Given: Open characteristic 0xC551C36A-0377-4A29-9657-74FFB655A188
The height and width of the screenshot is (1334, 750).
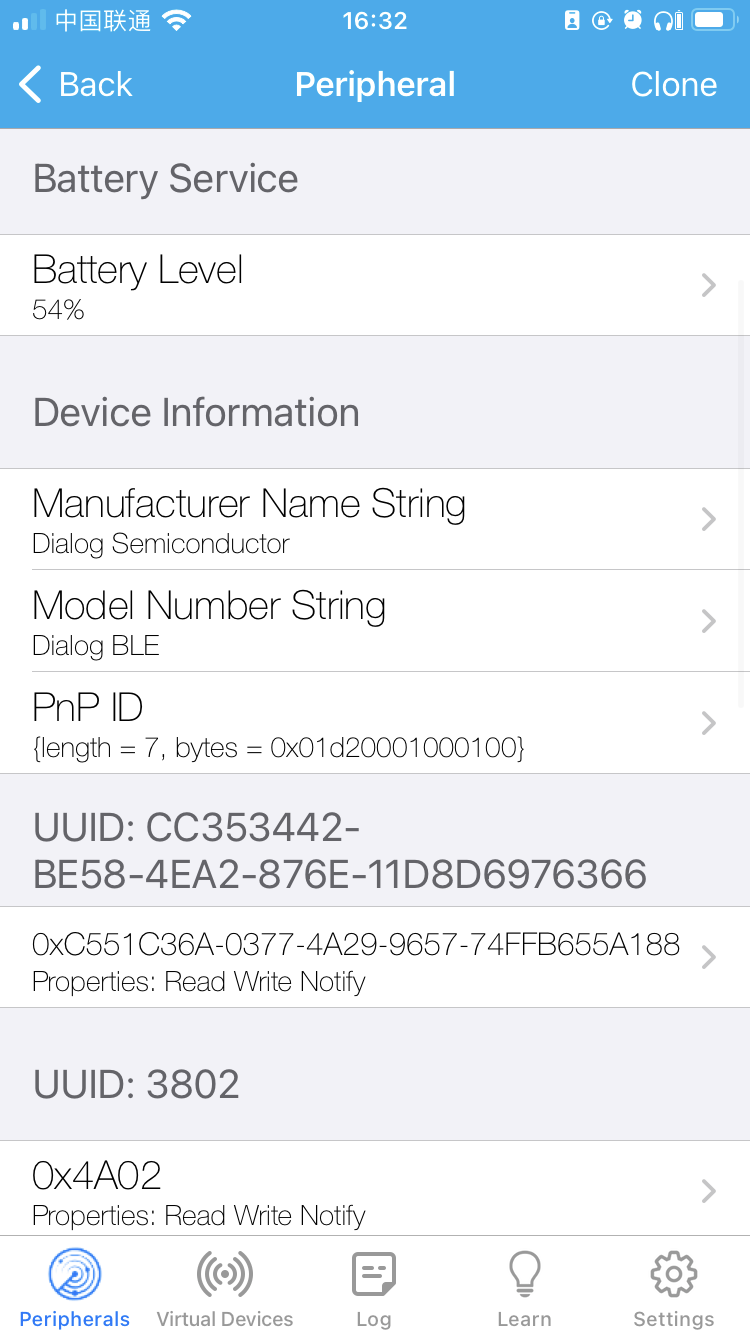Looking at the screenshot, I should 375,957.
